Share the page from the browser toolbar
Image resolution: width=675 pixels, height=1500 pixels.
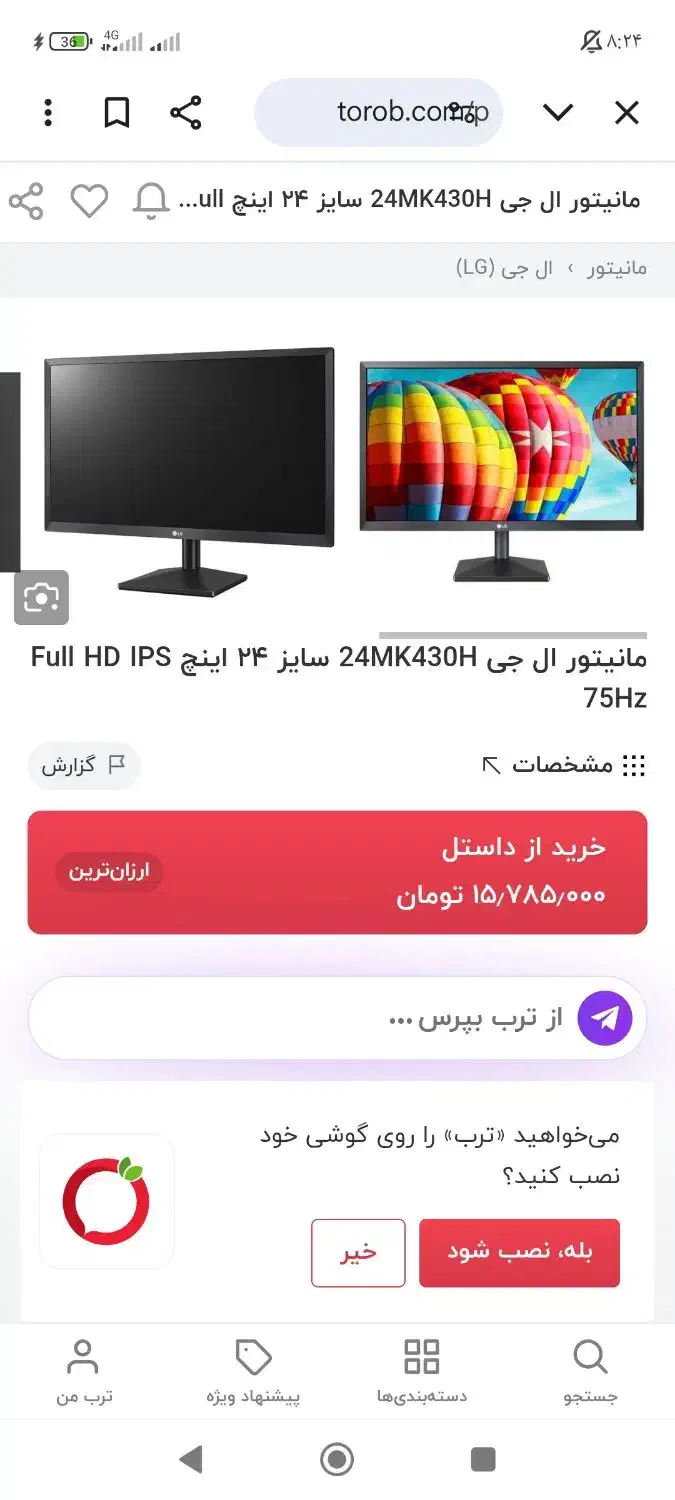tap(186, 113)
